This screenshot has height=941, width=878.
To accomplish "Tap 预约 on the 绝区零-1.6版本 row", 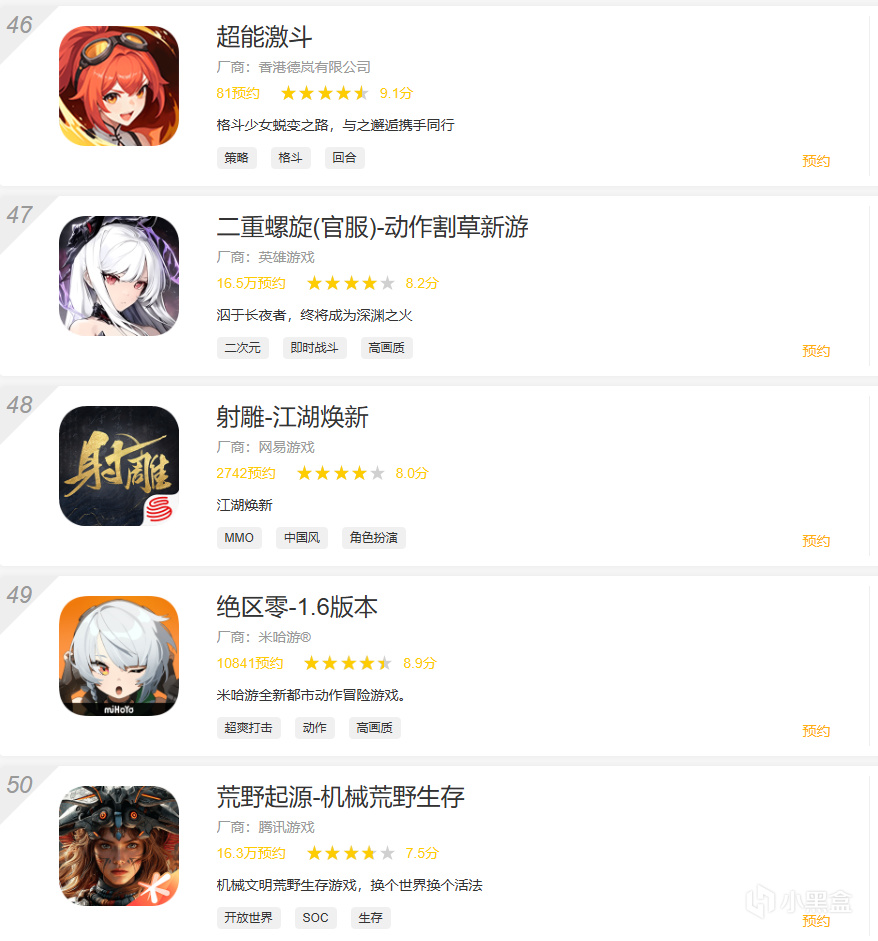I will (x=816, y=731).
